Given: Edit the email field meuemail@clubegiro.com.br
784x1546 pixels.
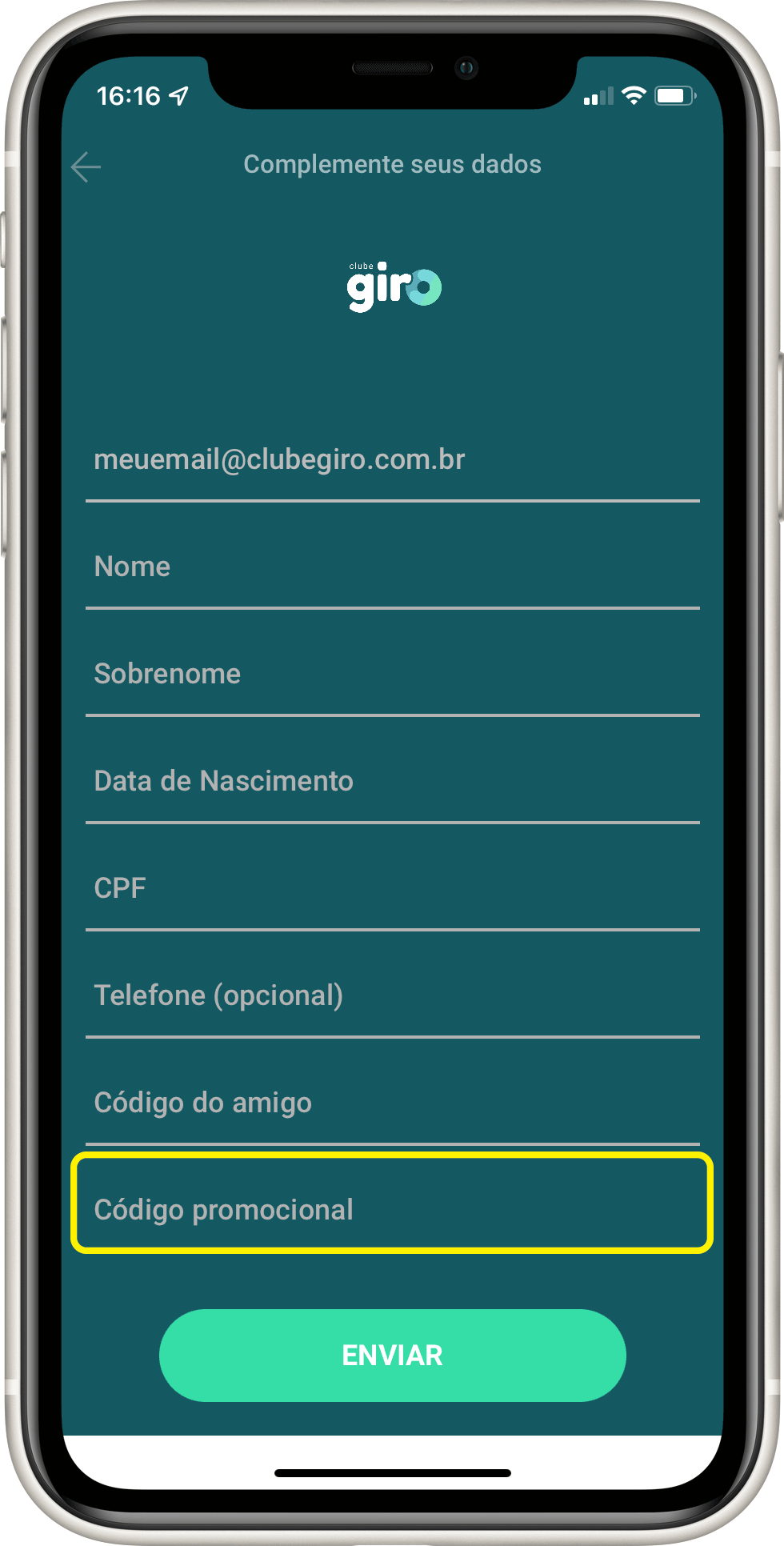Looking at the screenshot, I should 392,460.
